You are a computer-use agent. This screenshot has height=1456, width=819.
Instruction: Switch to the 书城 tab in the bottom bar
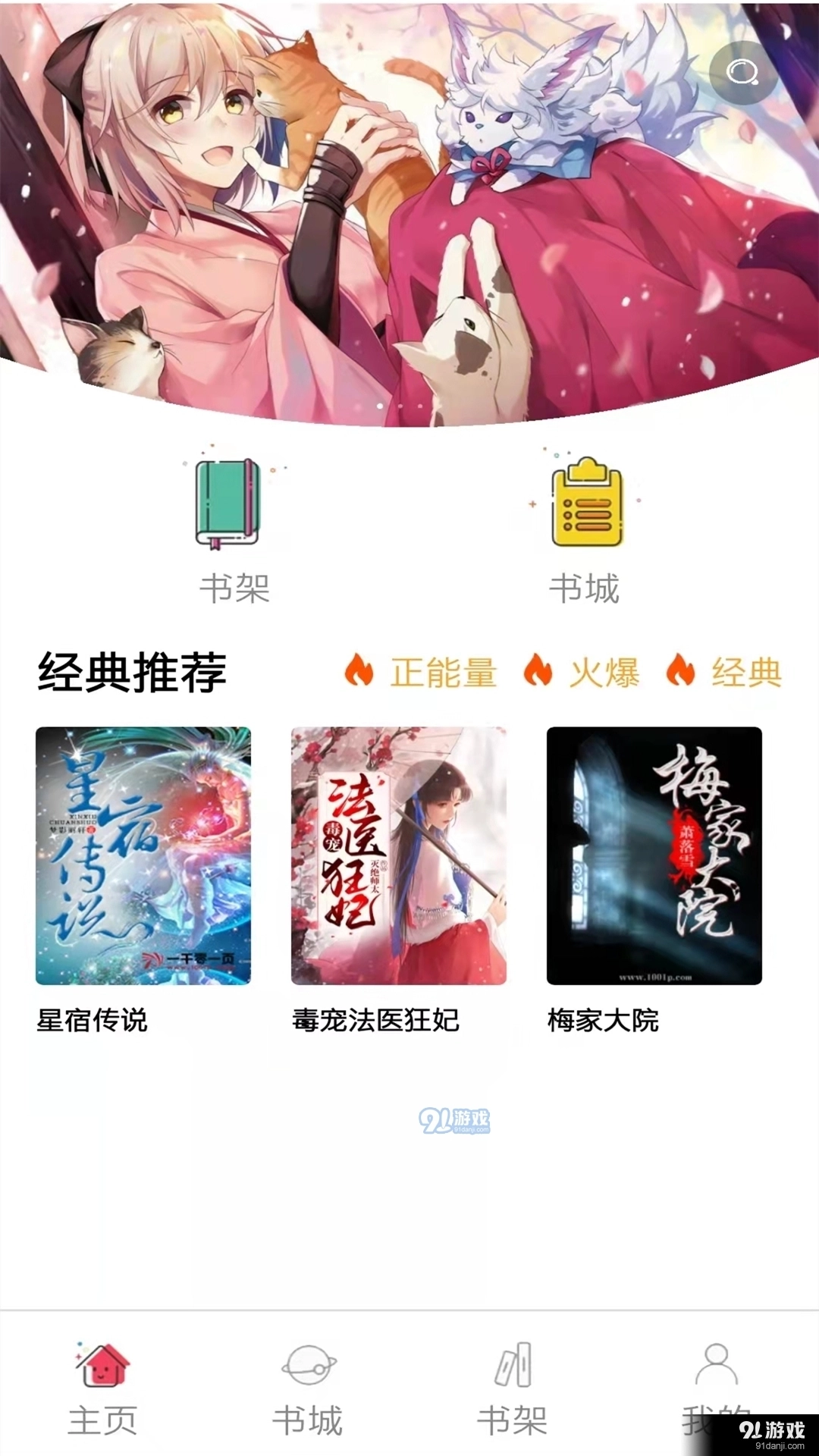coord(307,1388)
